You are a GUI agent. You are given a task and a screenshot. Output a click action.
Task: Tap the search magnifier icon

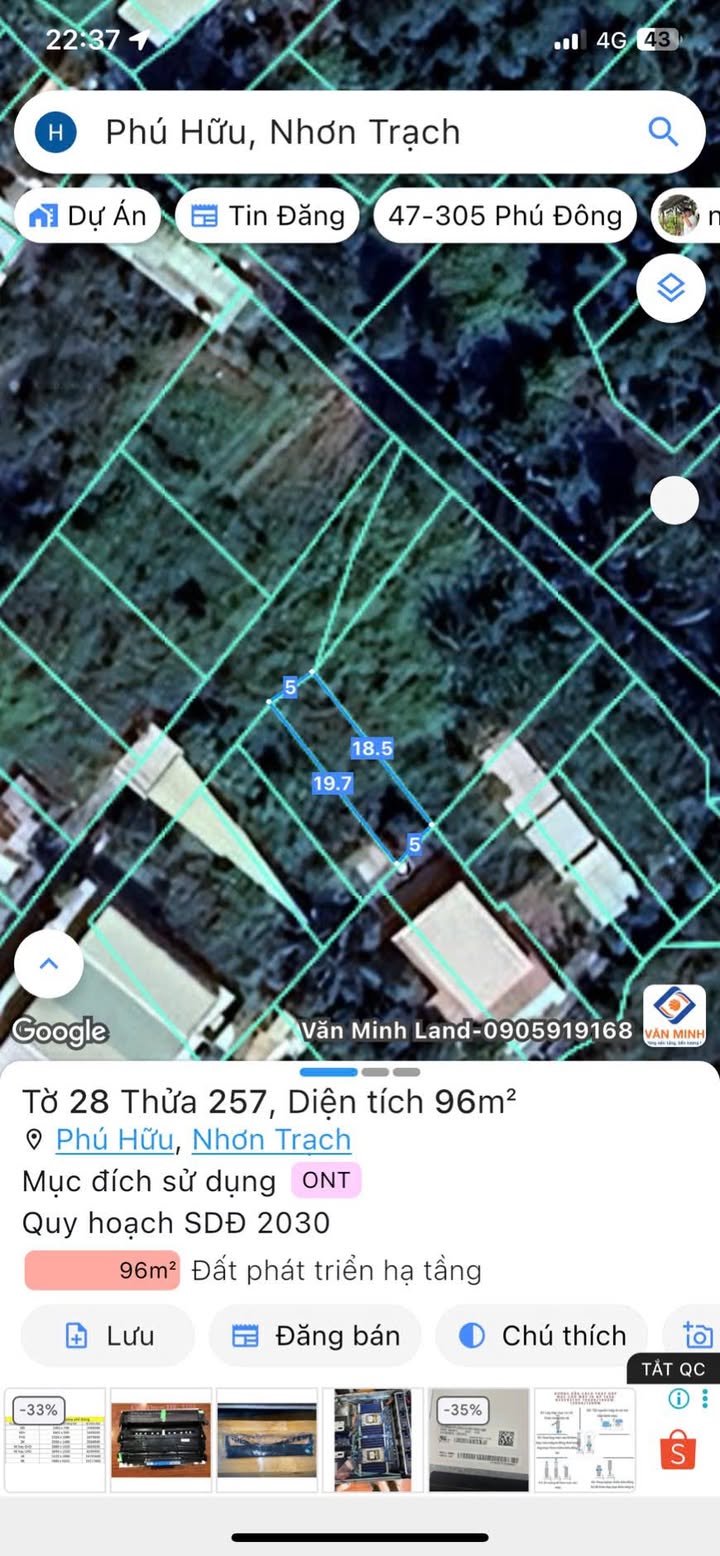[663, 132]
